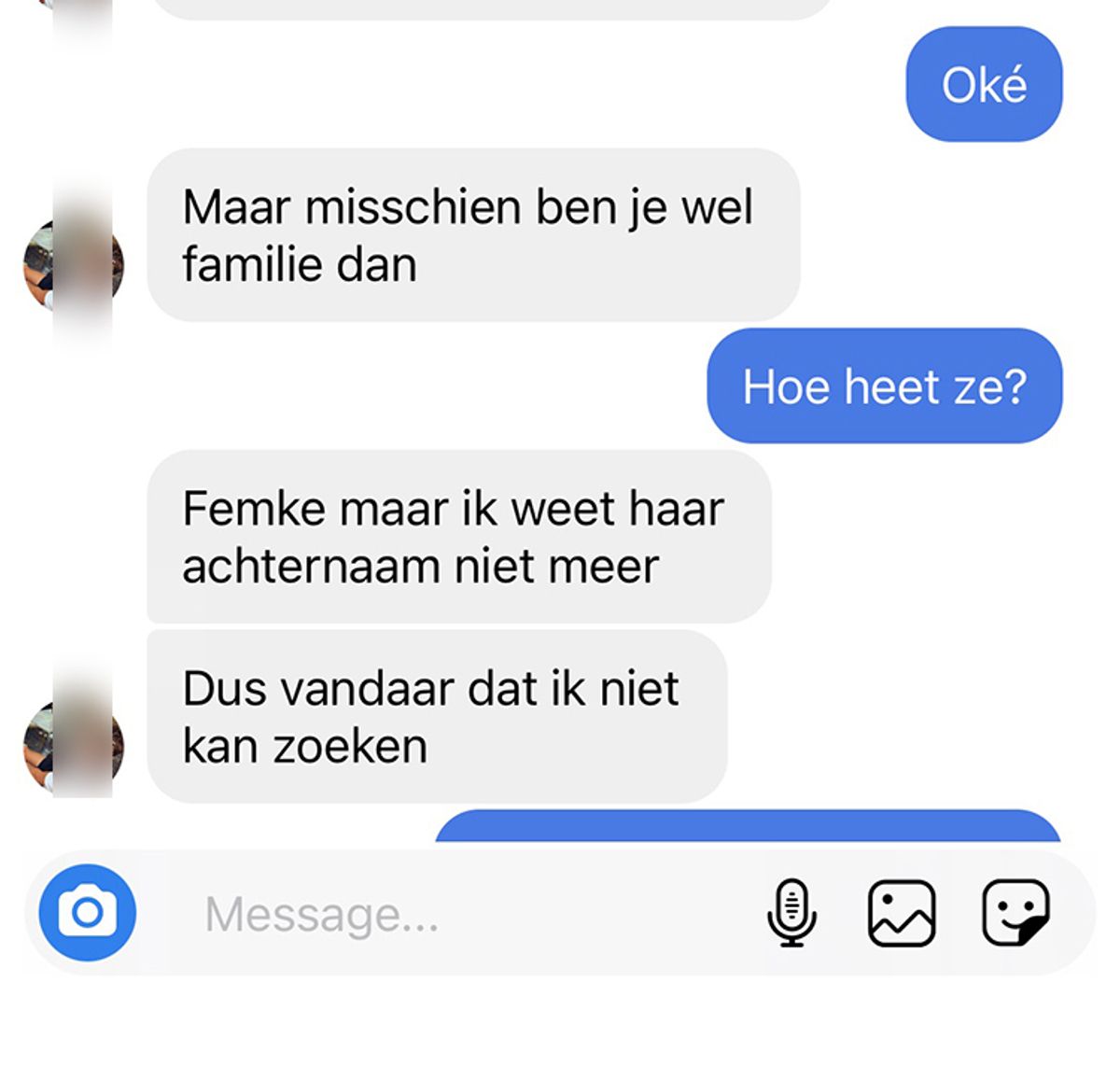This screenshot has width=1120, height=1080.
Task: Open the photo gallery picker
Action: [x=902, y=913]
